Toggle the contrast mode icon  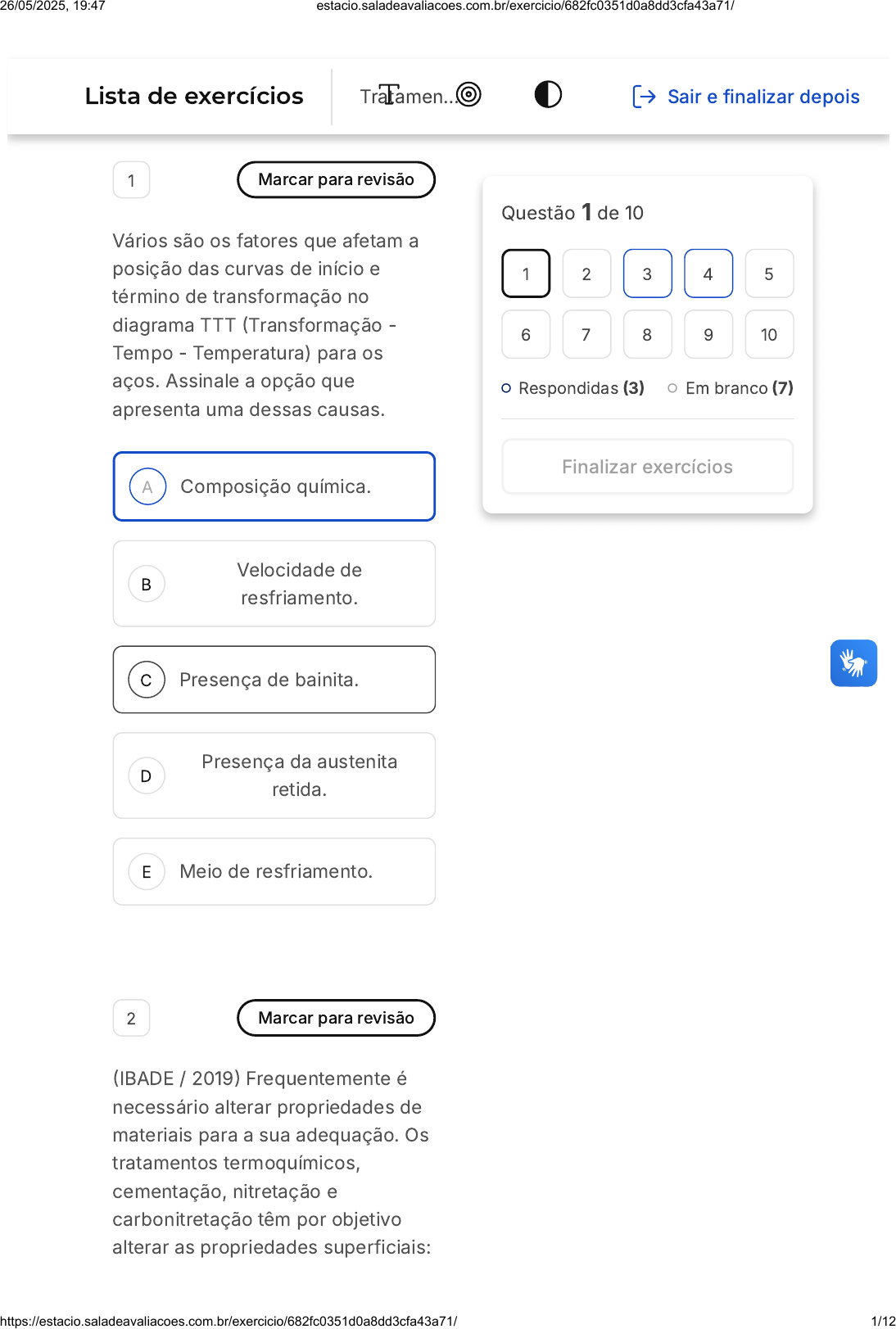point(548,95)
